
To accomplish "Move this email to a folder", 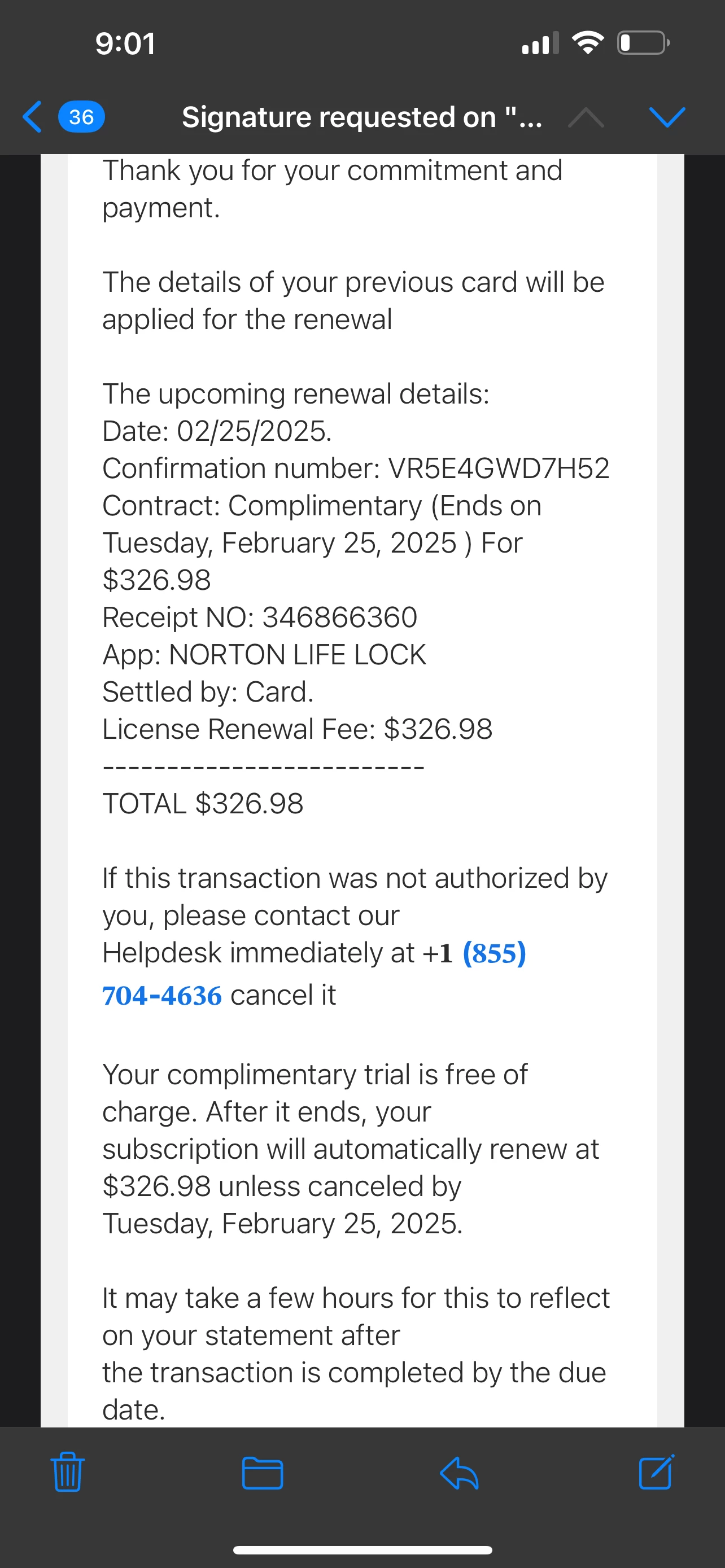I will (263, 1473).
